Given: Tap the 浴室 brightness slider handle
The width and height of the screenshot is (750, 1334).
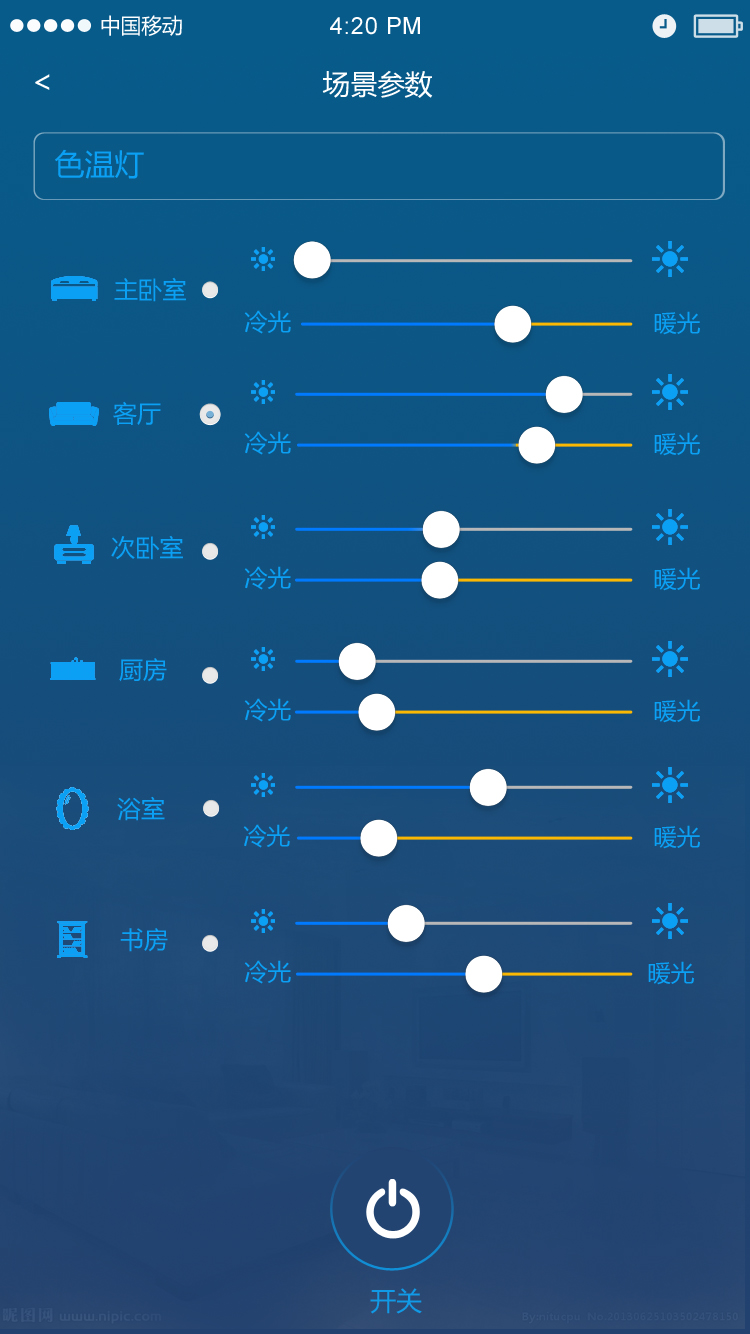Looking at the screenshot, I should coord(488,787).
